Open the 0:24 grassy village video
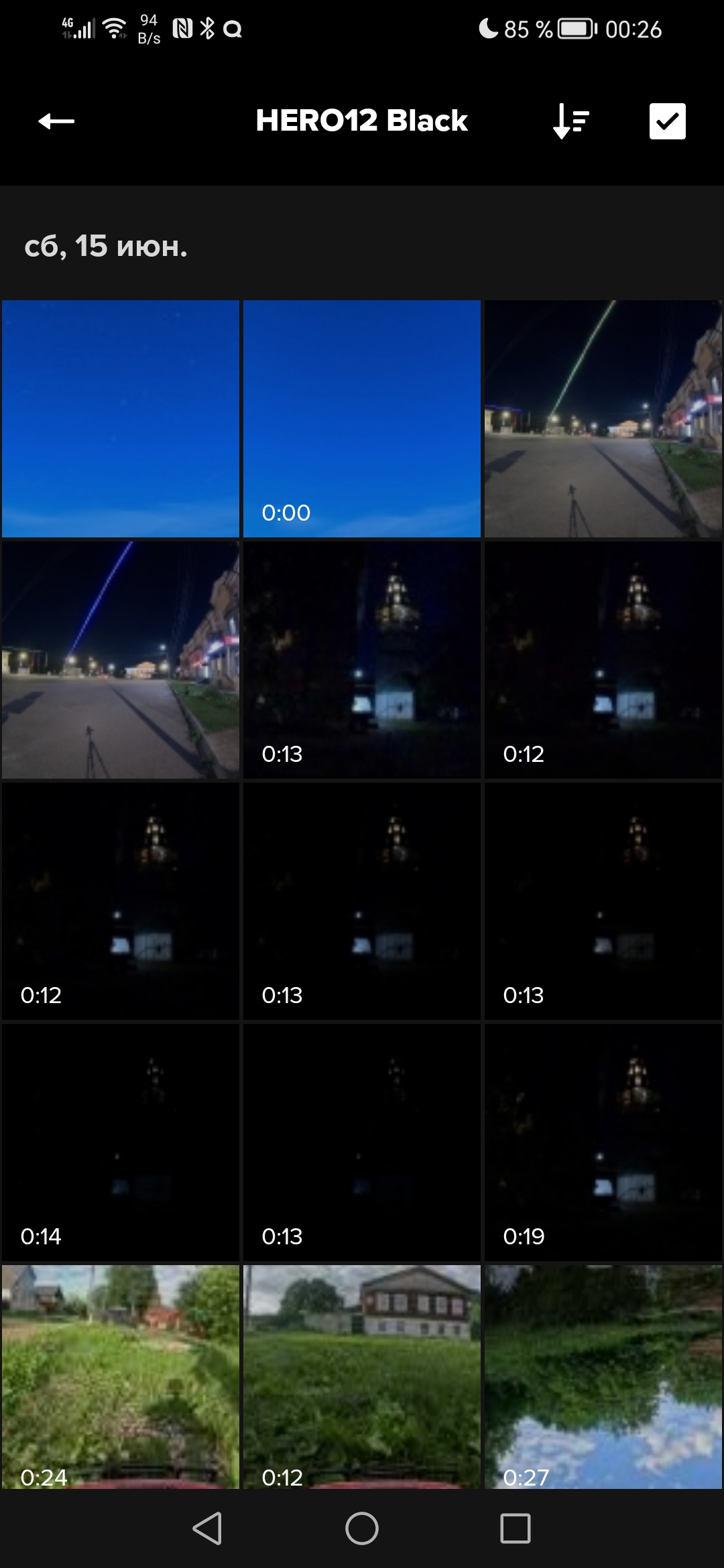 [x=121, y=1377]
